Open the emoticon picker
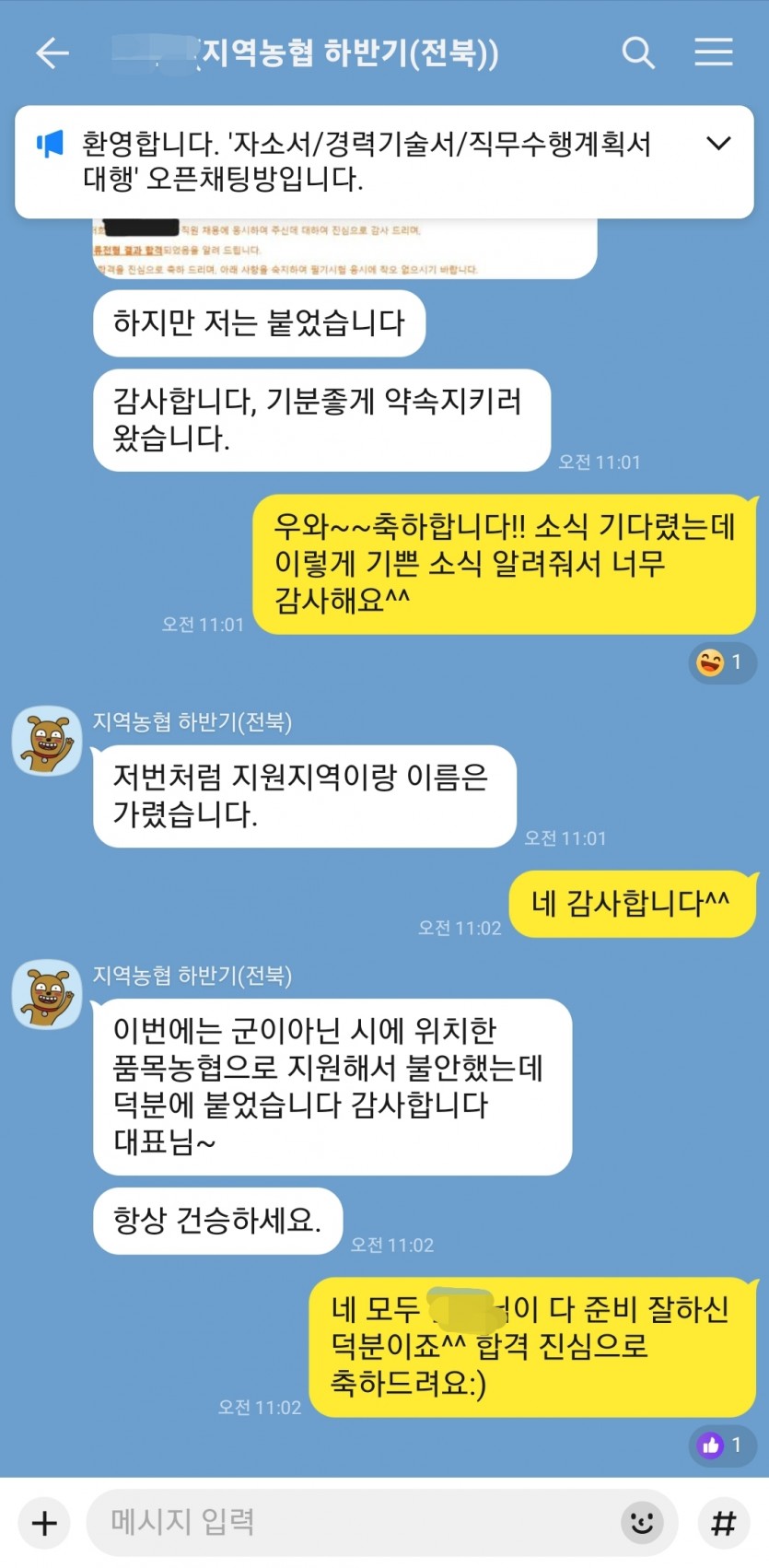This screenshot has width=769, height=1568. point(642,1522)
